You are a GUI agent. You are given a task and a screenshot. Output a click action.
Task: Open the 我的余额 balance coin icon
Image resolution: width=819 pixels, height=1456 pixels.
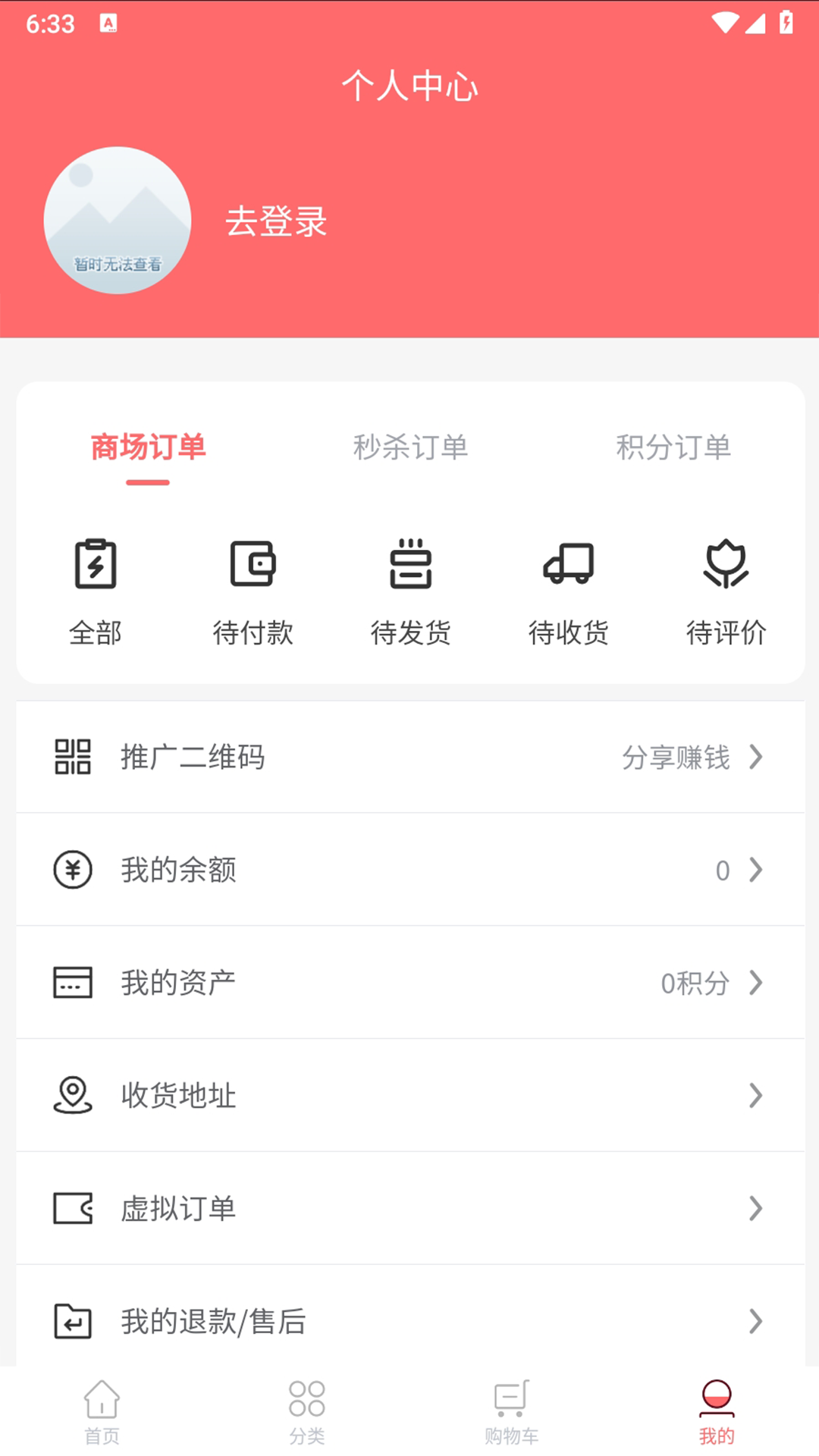(x=72, y=870)
